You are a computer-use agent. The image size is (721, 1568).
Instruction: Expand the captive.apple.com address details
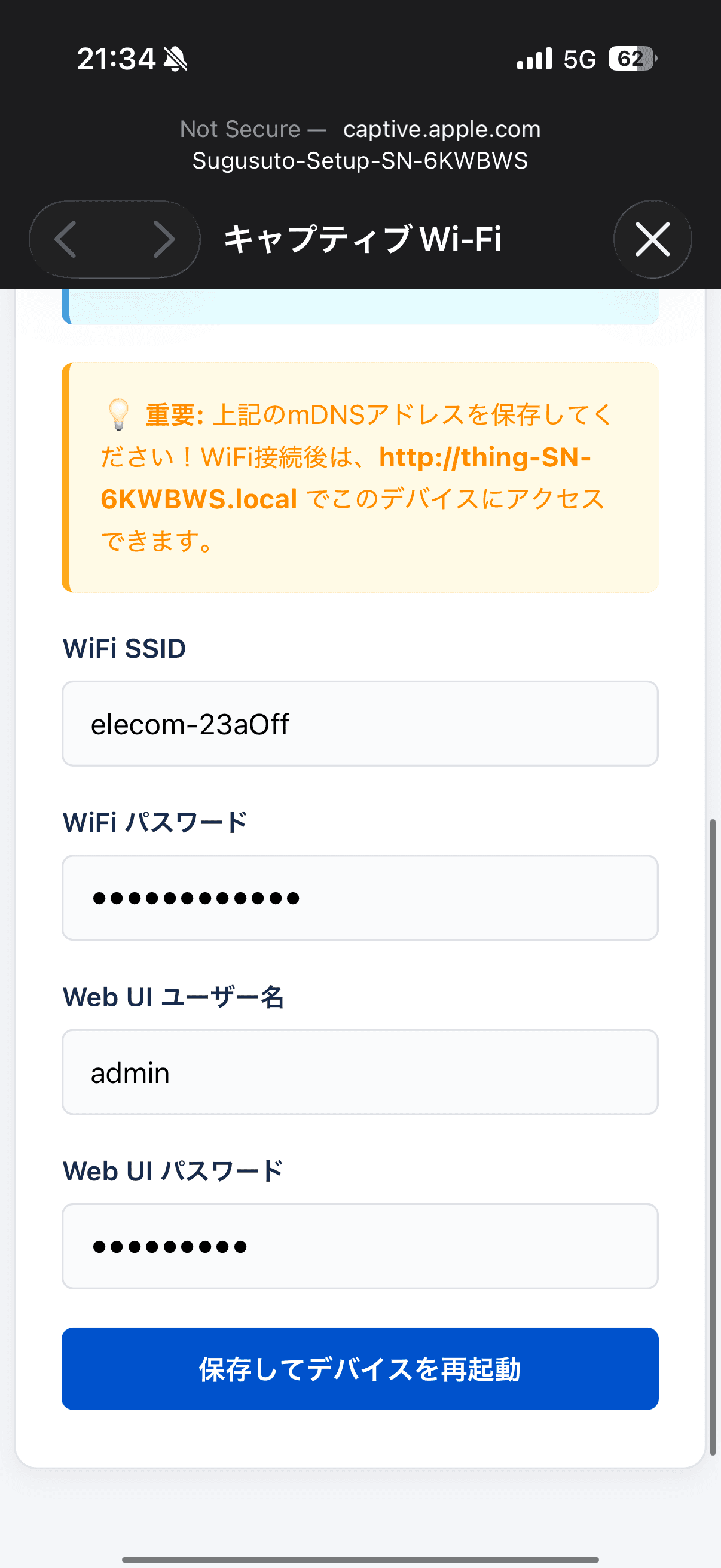(x=441, y=129)
